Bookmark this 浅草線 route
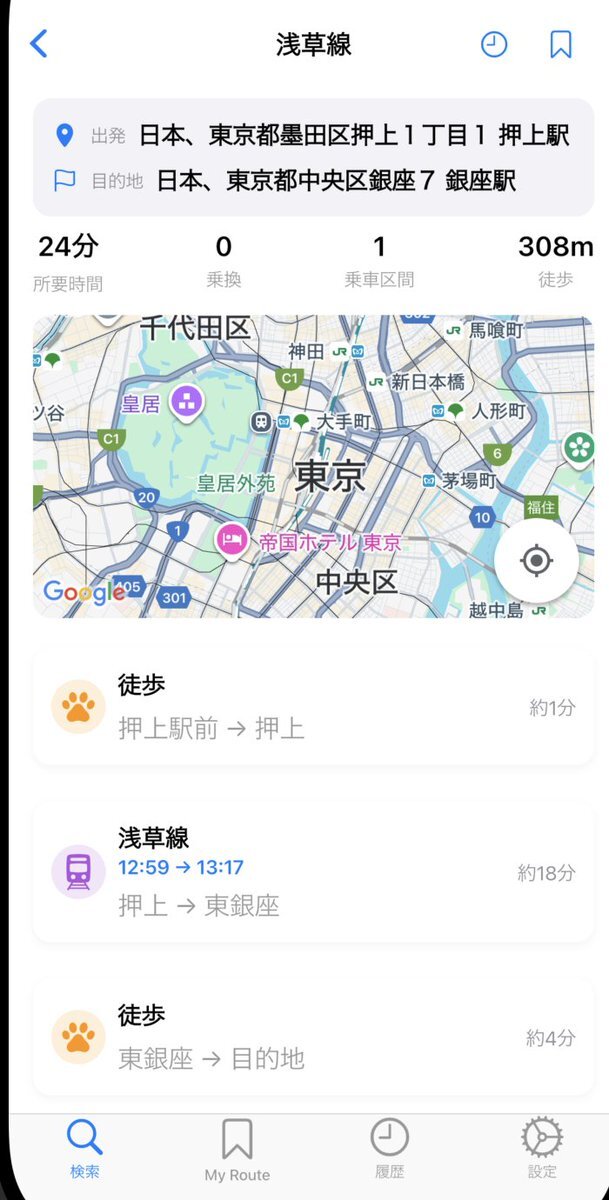Image resolution: width=609 pixels, height=1200 pixels. pyautogui.click(x=561, y=44)
